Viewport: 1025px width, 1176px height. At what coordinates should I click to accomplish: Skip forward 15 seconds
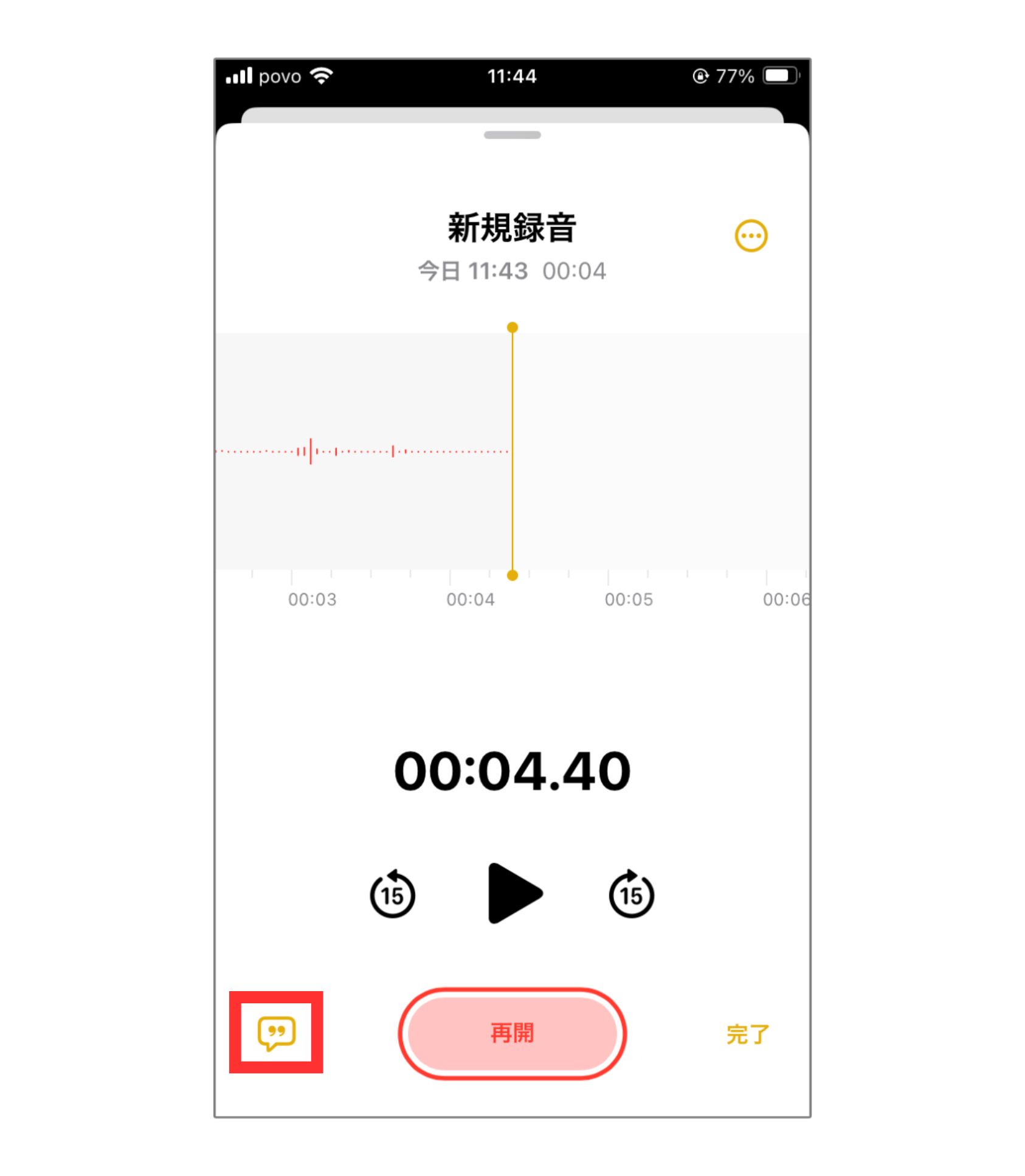631,894
